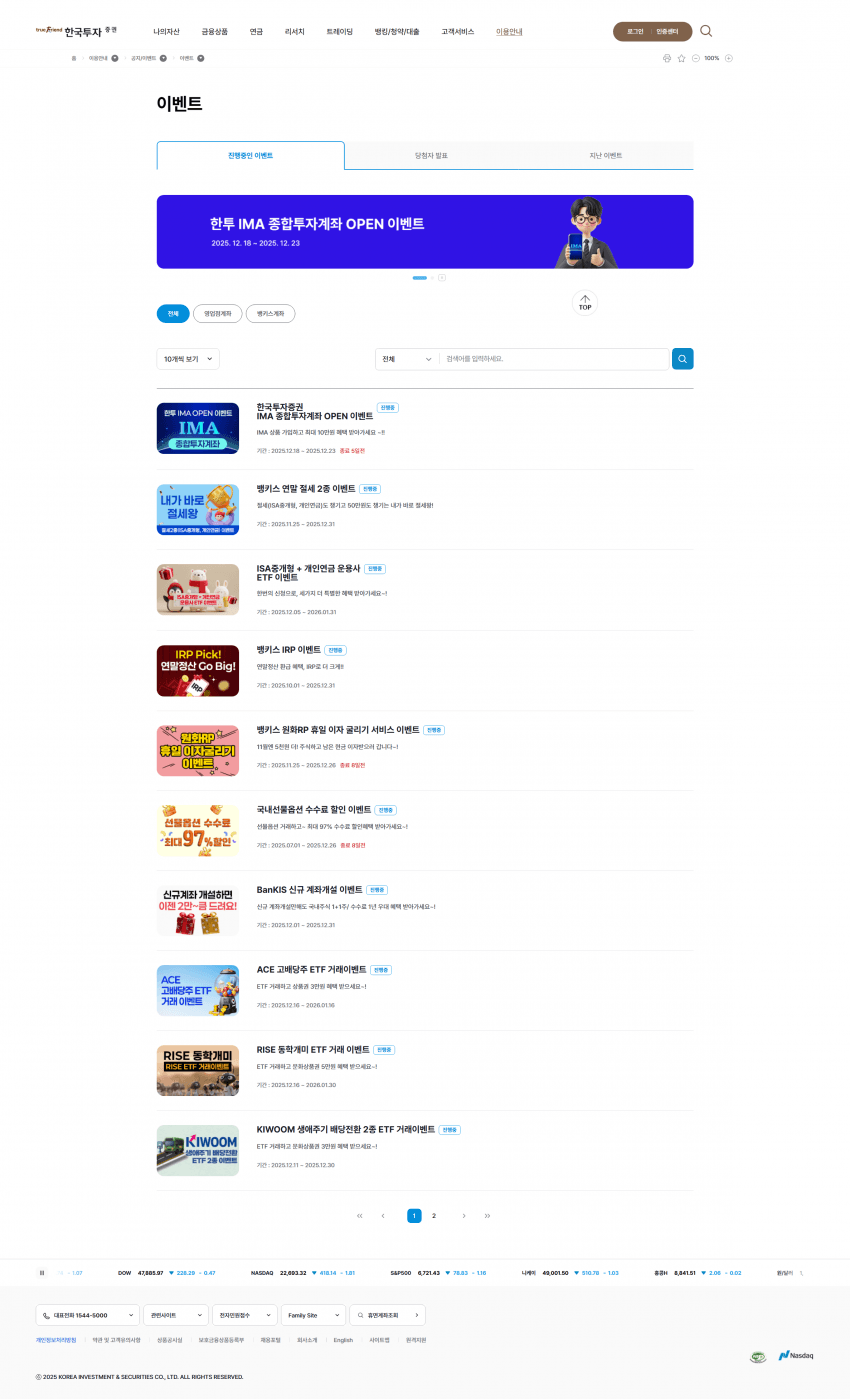Open the 뱅키스 IRP 이벤트

point(288,650)
